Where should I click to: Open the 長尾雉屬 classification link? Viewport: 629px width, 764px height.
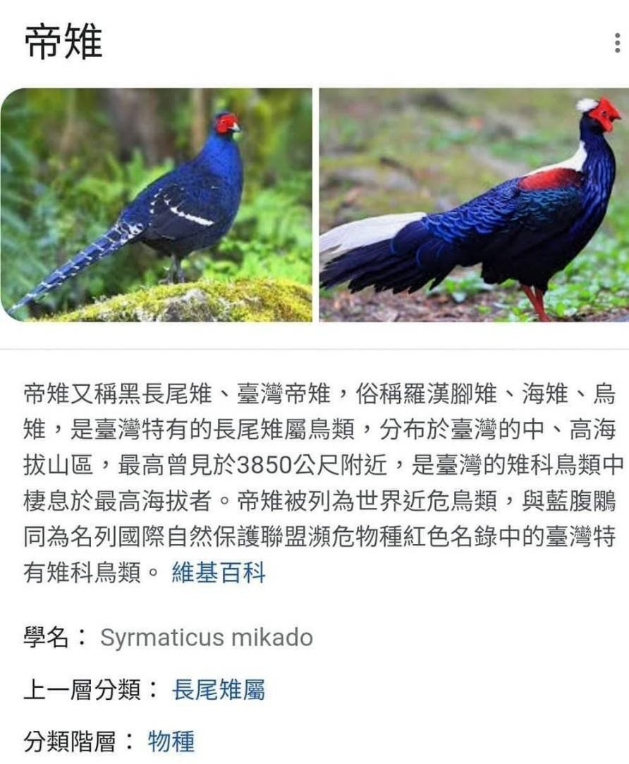click(219, 689)
